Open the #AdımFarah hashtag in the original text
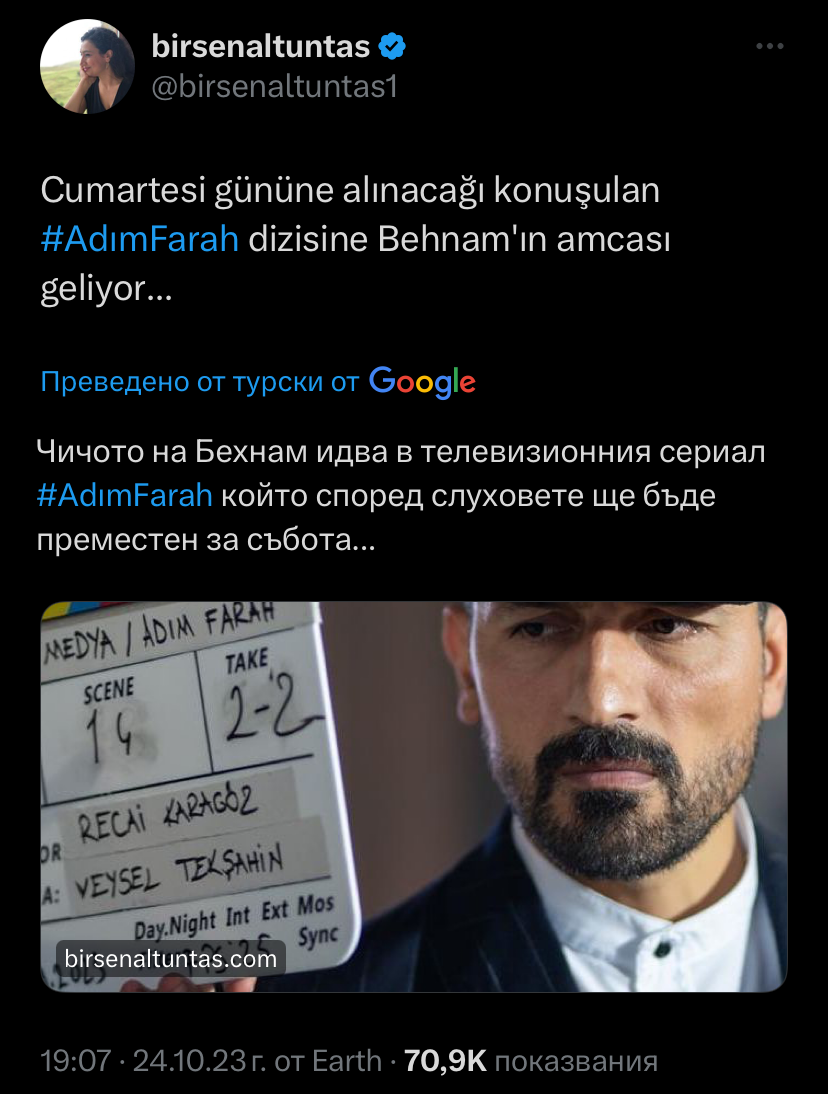828x1094 pixels. 140,239
